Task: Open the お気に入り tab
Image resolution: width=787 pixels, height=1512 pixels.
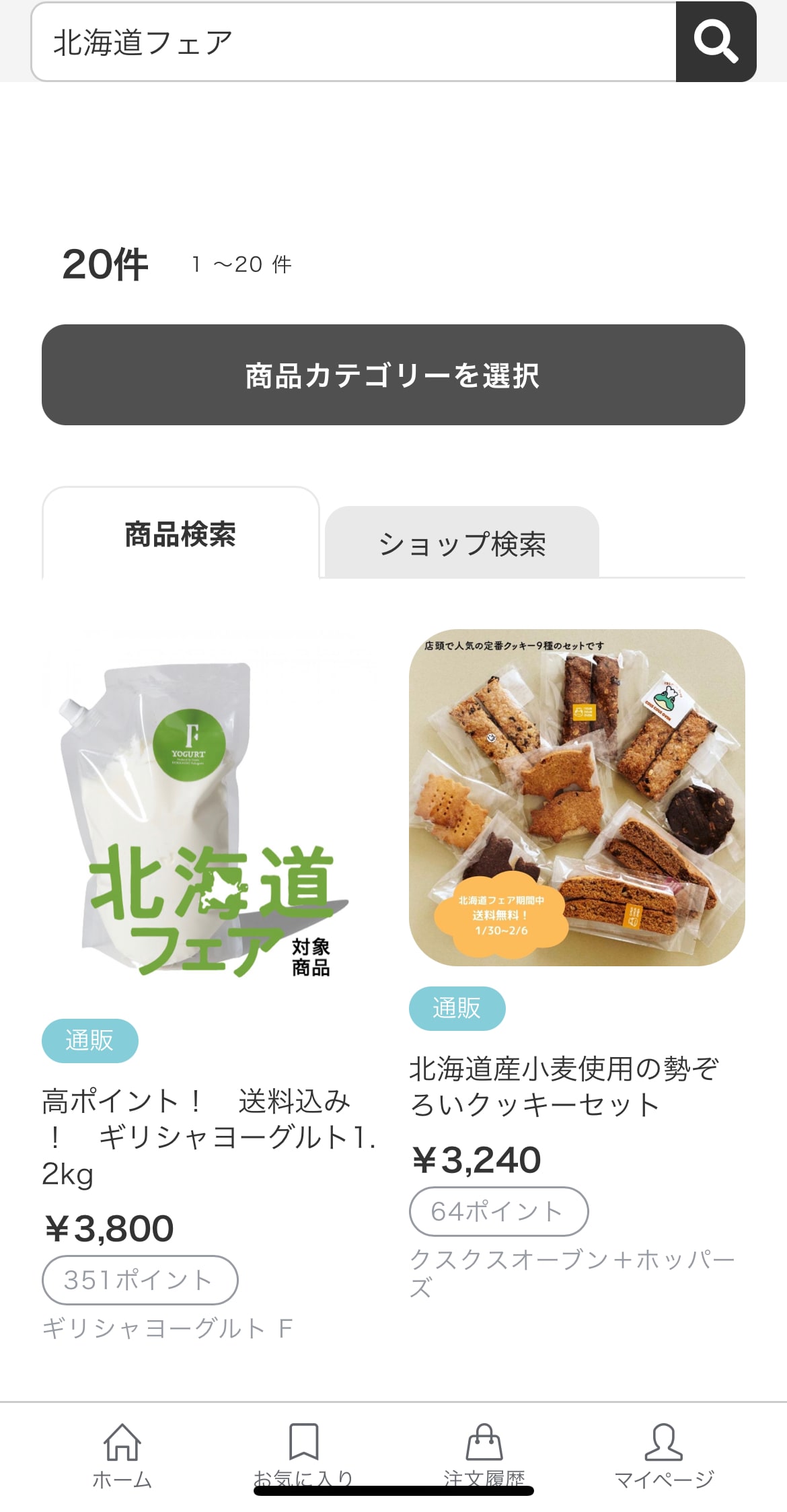Action: coord(303,1453)
